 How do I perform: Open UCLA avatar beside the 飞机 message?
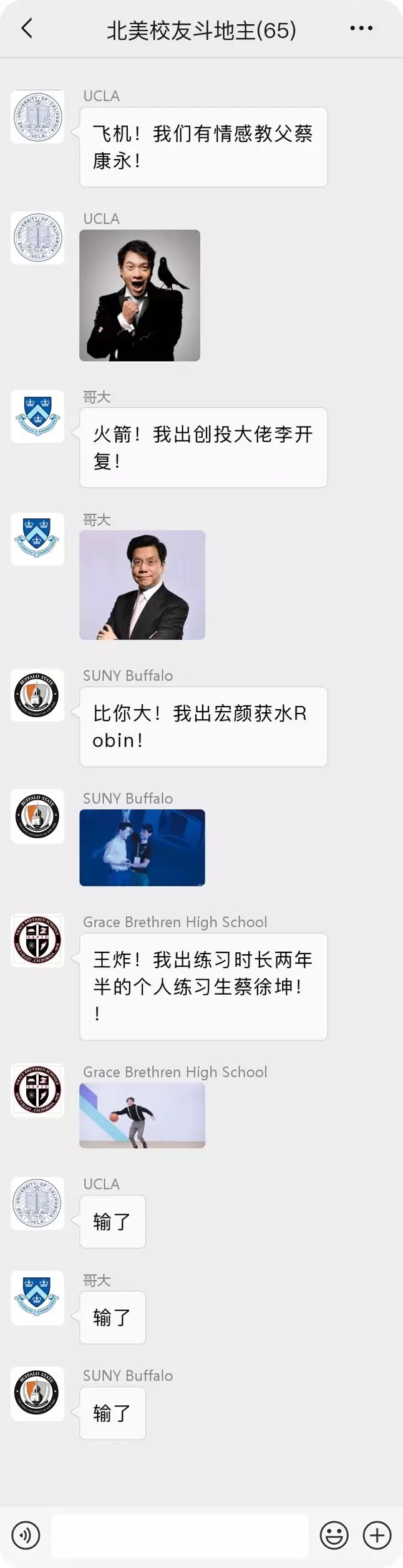coord(37,117)
